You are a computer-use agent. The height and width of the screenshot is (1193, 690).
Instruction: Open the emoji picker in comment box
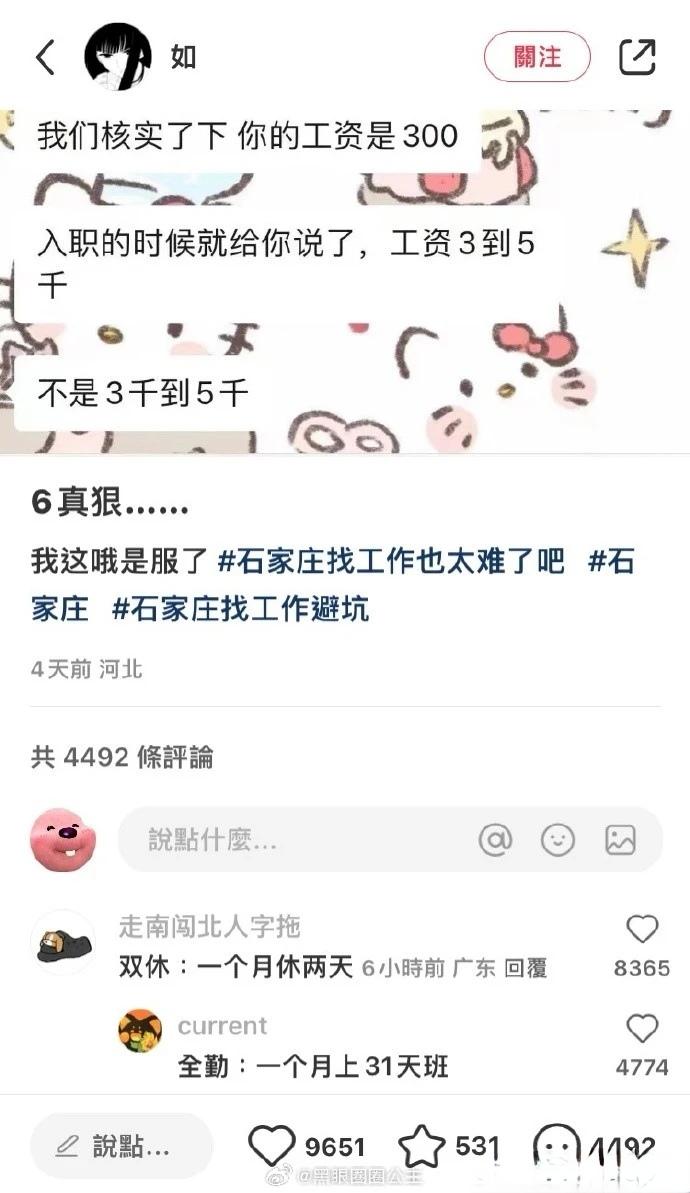click(x=558, y=840)
